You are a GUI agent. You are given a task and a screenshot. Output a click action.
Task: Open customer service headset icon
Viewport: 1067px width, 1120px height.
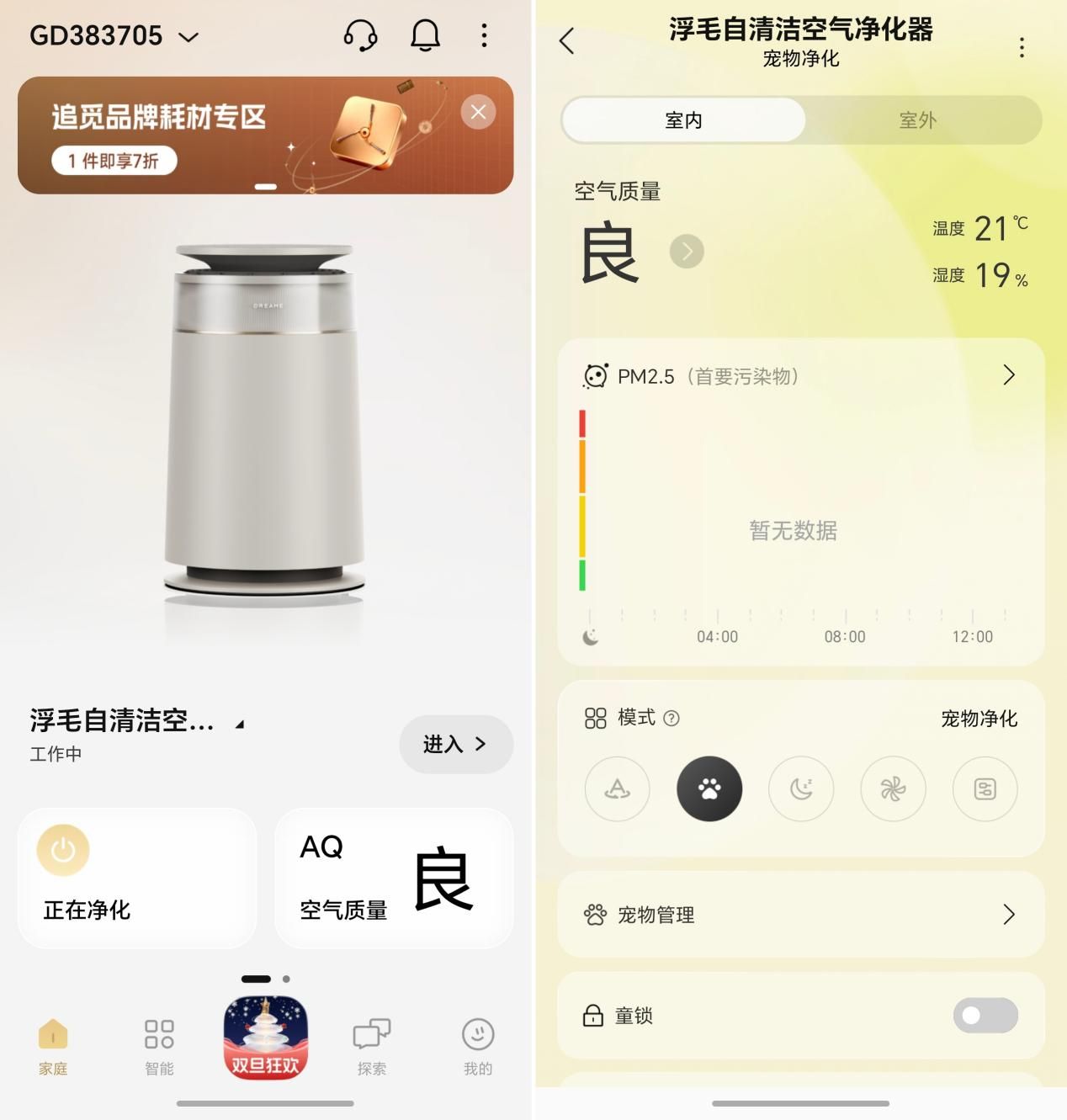tap(360, 35)
